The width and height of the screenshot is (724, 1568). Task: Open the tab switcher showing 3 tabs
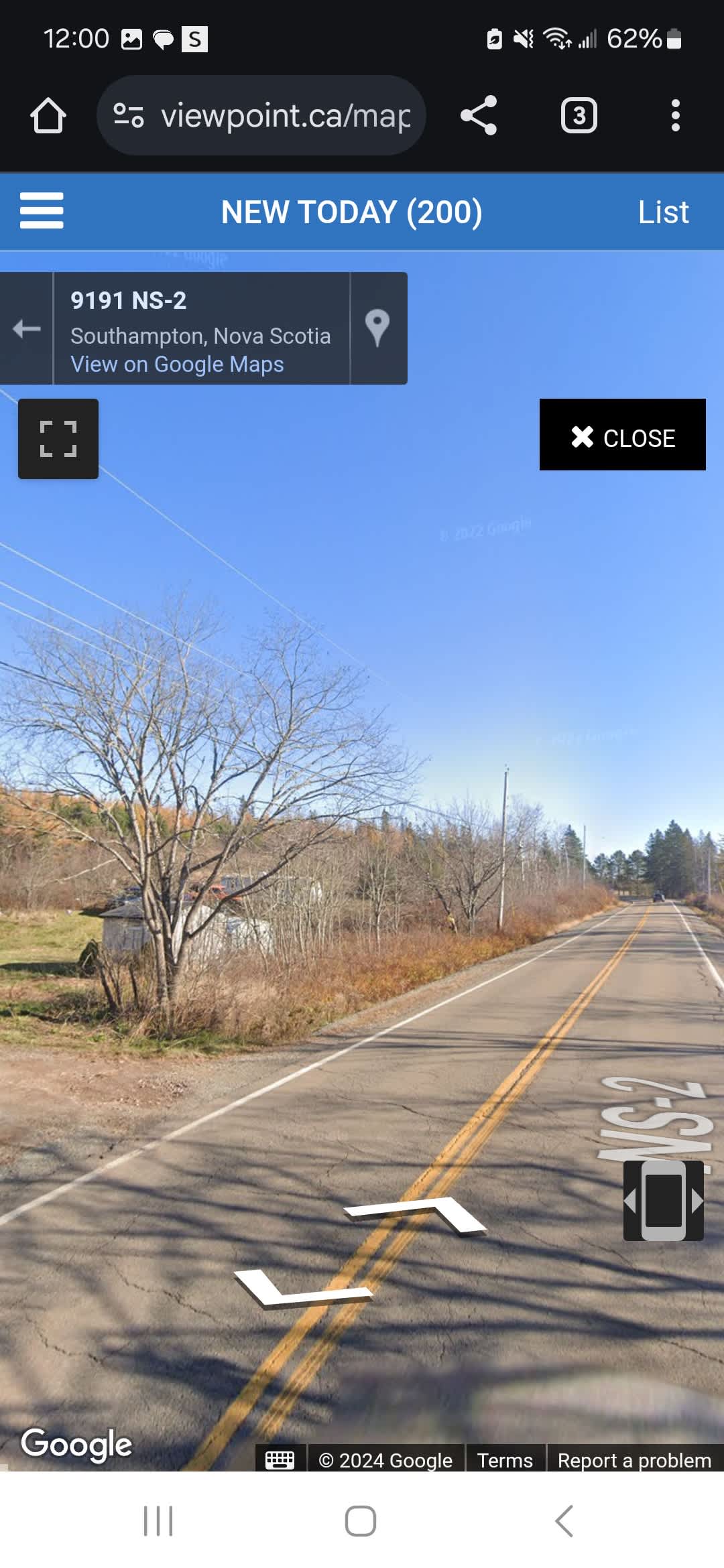click(x=579, y=116)
